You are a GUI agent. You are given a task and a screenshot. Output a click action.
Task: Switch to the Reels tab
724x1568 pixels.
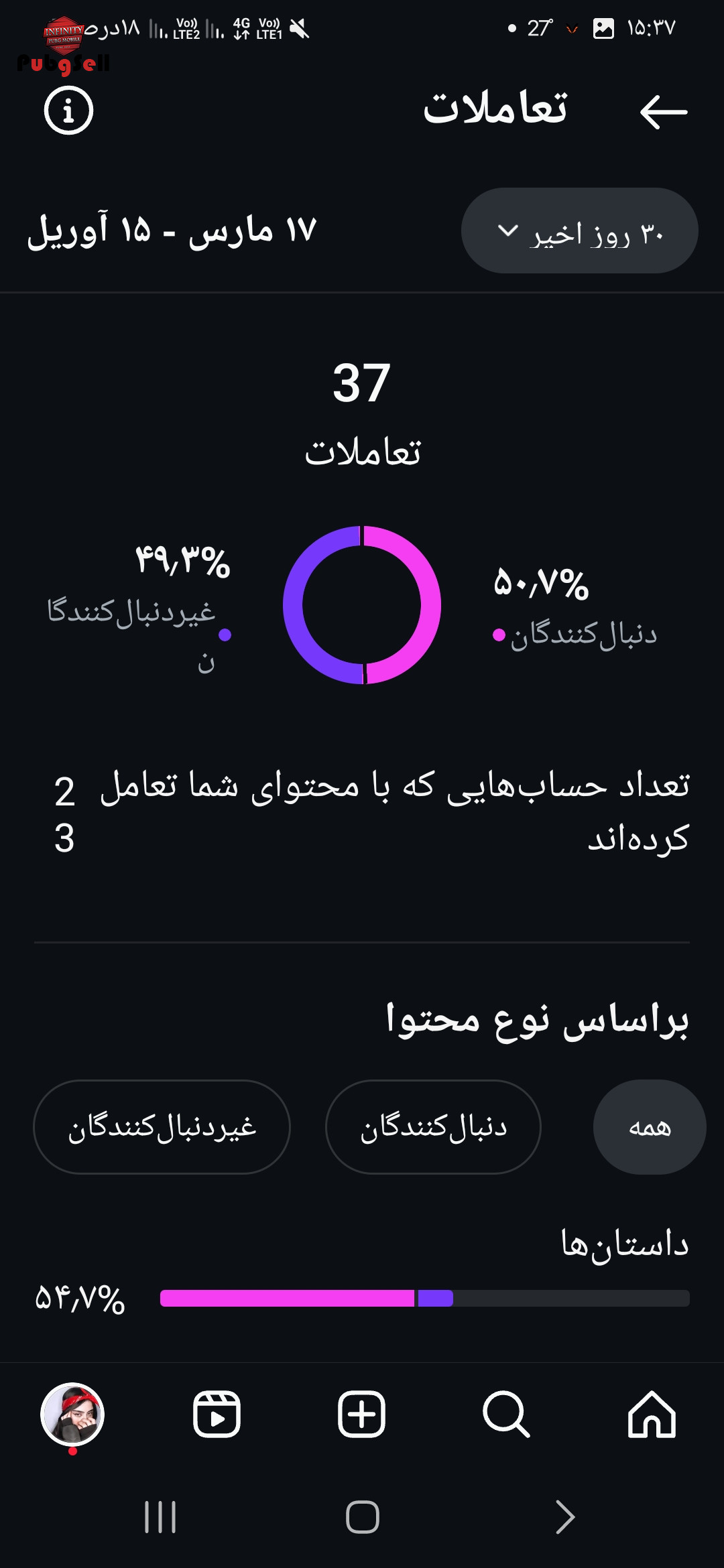[217, 1414]
